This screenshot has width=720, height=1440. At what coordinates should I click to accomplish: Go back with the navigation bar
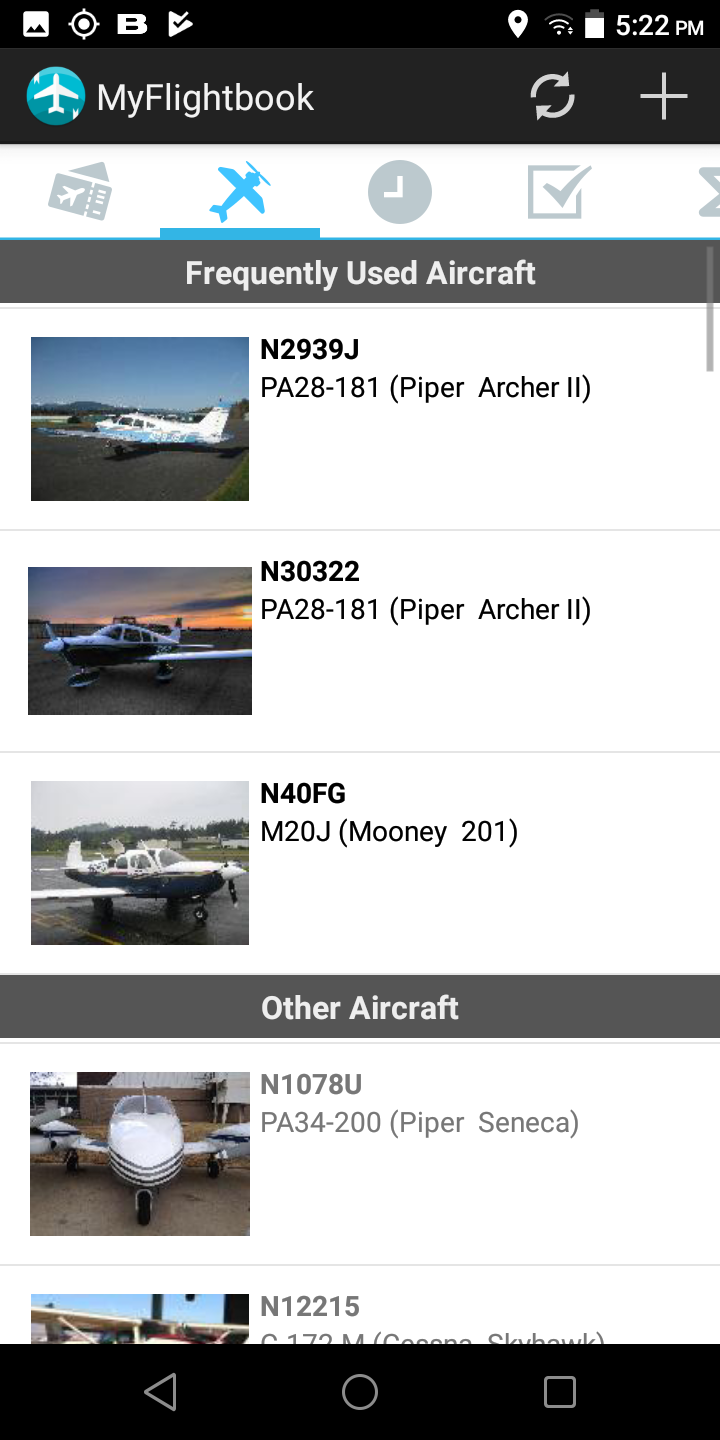[160, 1392]
